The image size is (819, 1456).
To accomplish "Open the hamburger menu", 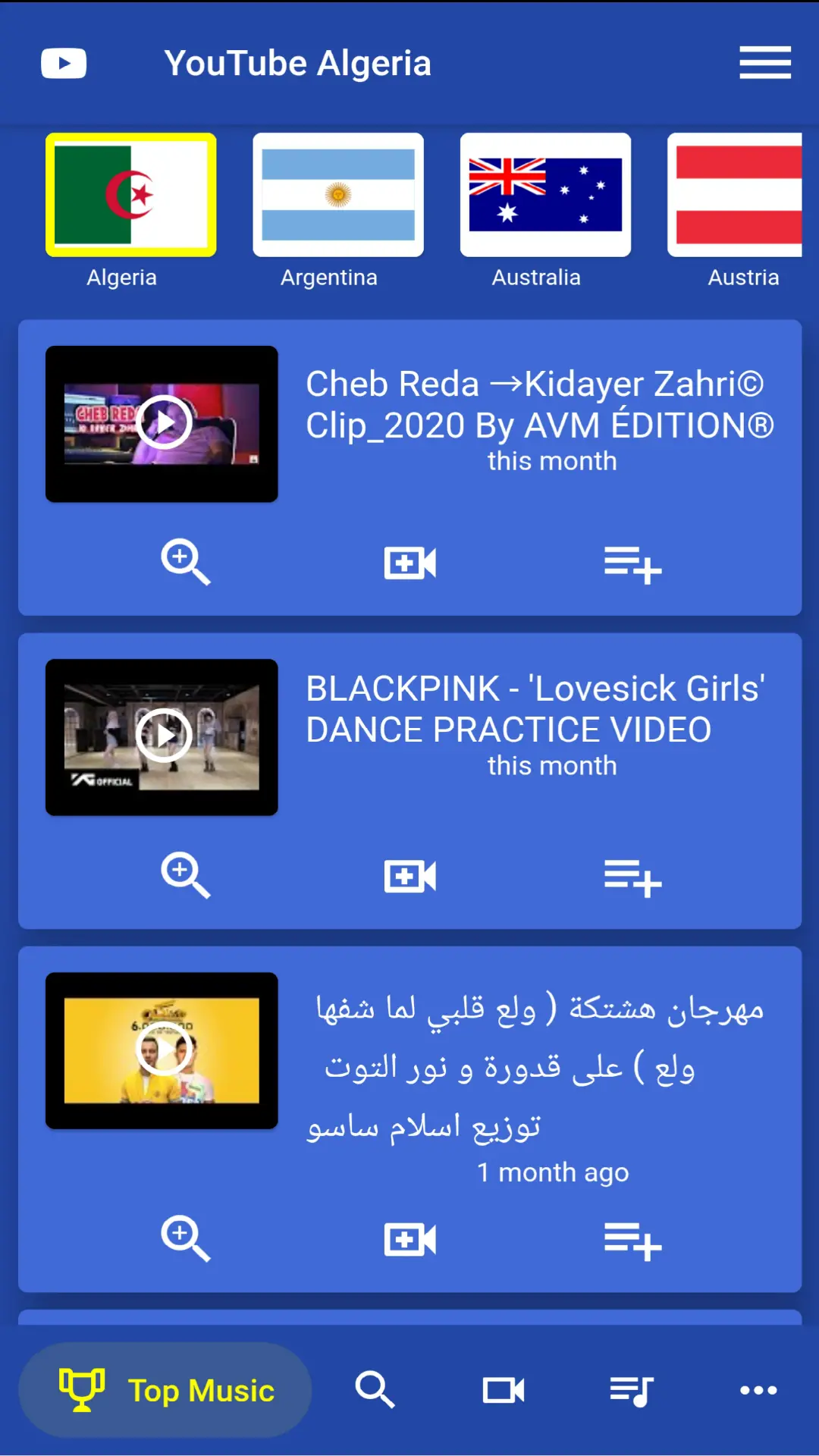I will click(x=764, y=62).
